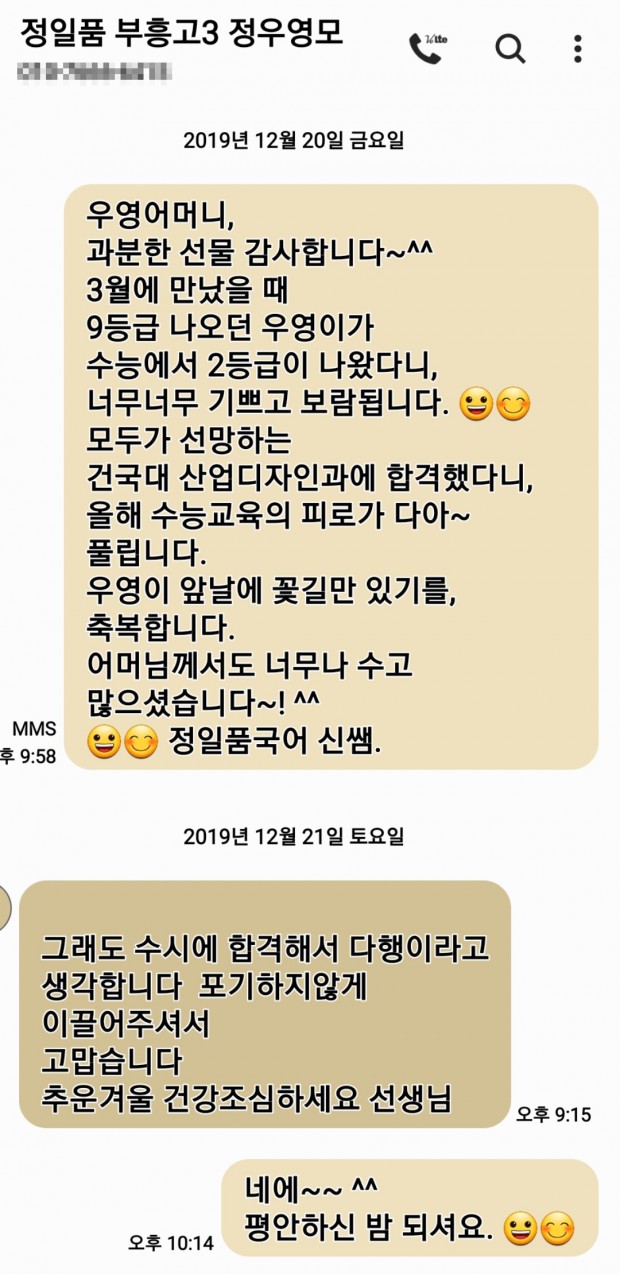Search within this conversation
Screen dimensions: 620x1274
point(510,47)
